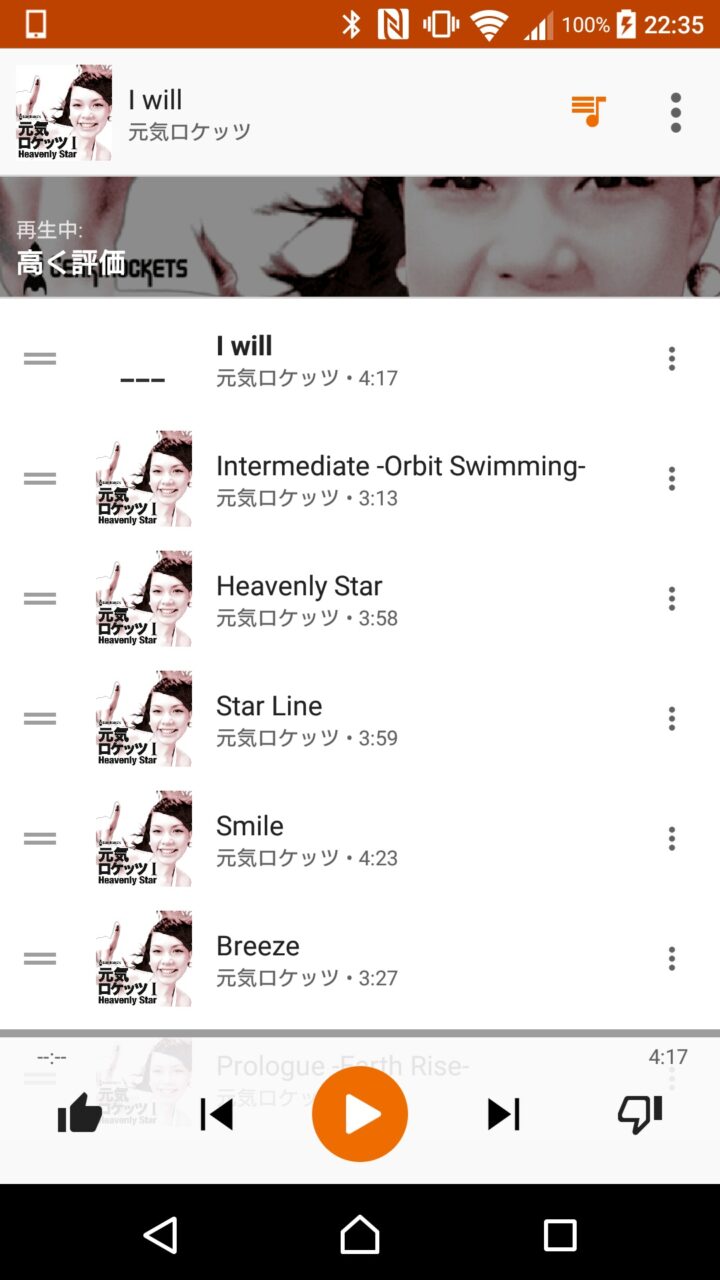720x1280 pixels.
Task: Toggle the queue view icon
Action: (x=588, y=110)
